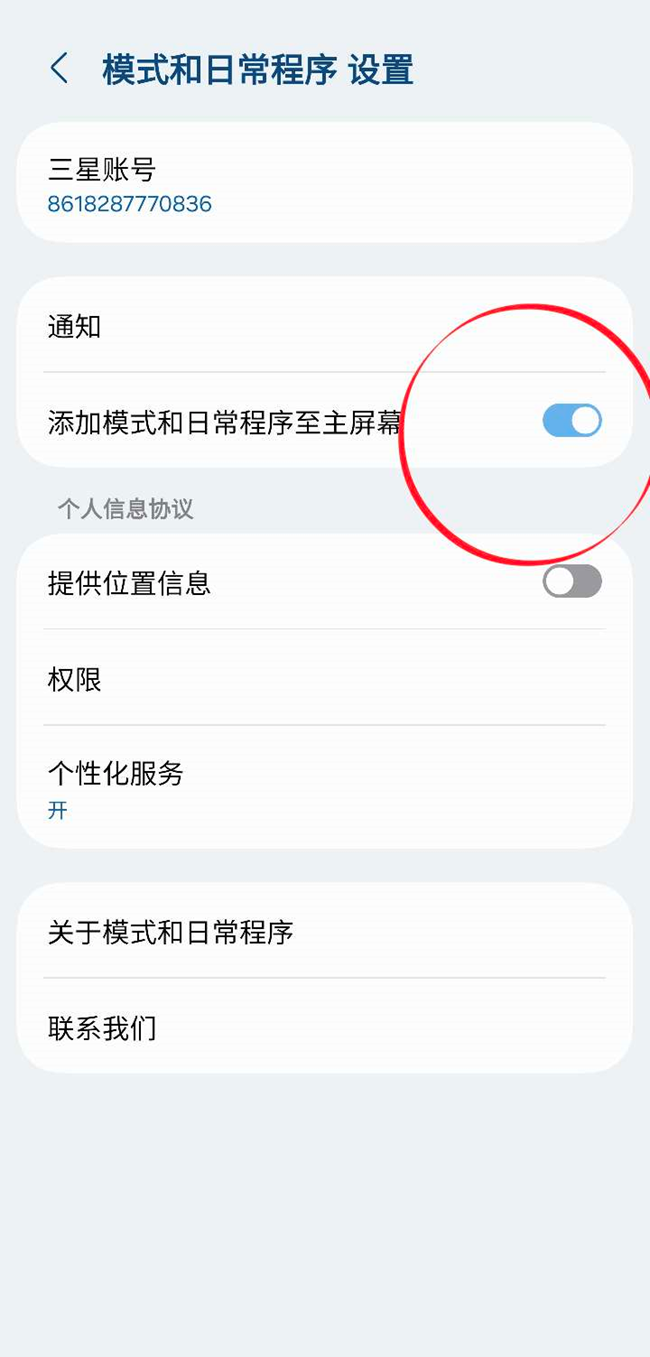Screen dimensions: 650x1357
Task: Enable 提供位置信息 switch
Action: click(x=572, y=581)
